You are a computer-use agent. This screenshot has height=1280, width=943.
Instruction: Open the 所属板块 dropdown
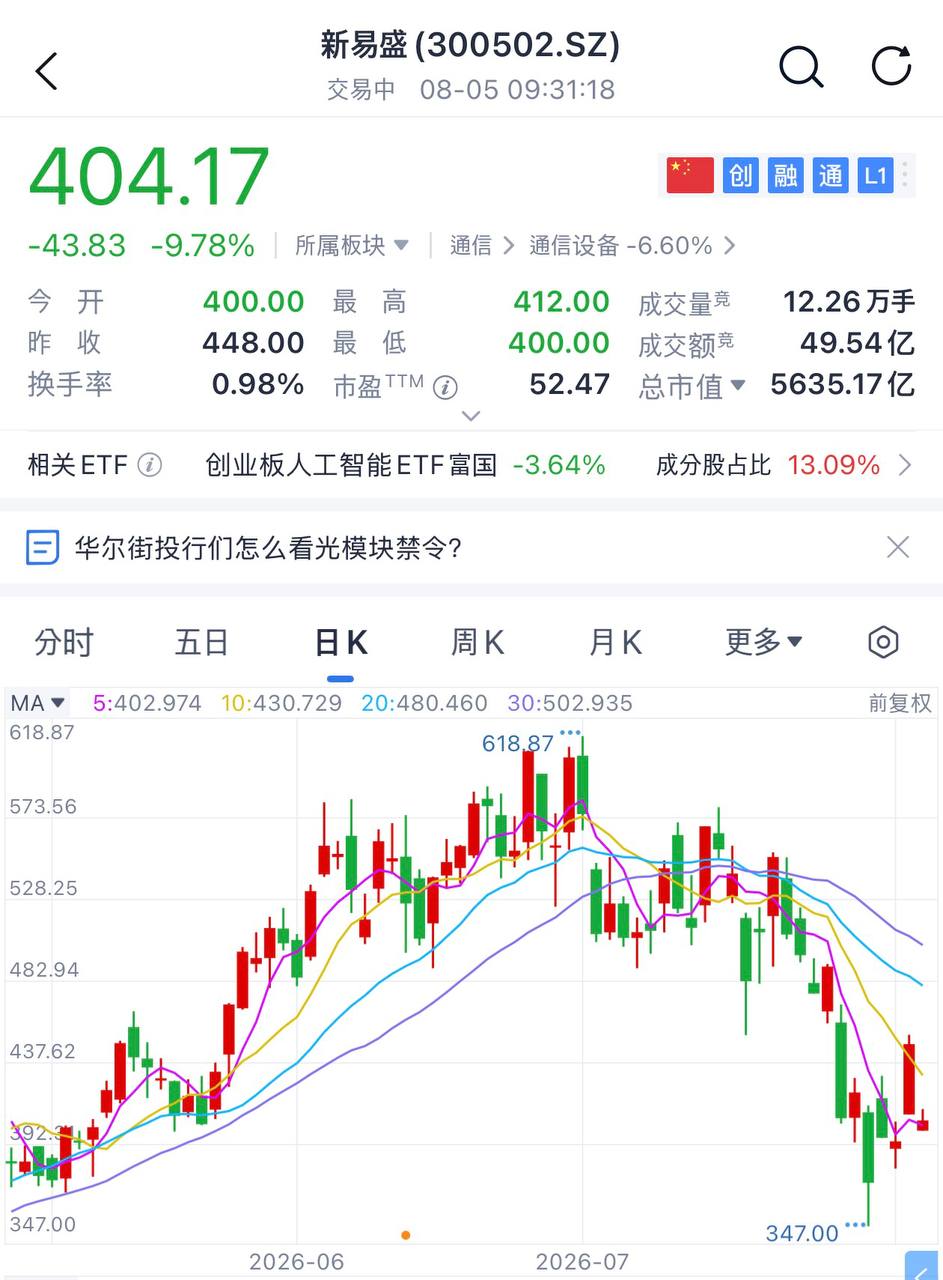point(352,245)
